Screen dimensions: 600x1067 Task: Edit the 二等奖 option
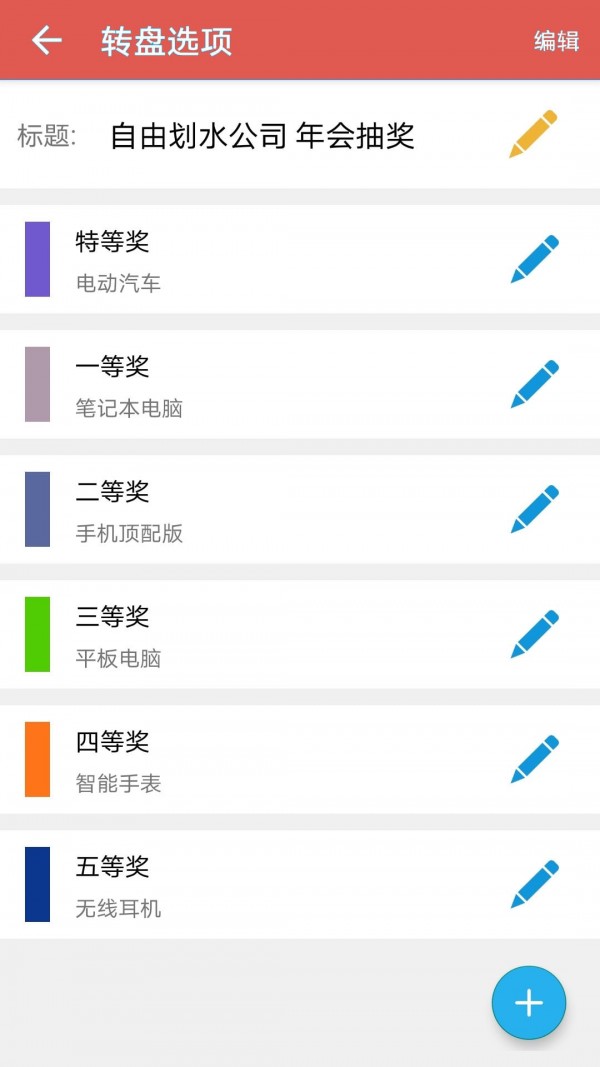[535, 509]
